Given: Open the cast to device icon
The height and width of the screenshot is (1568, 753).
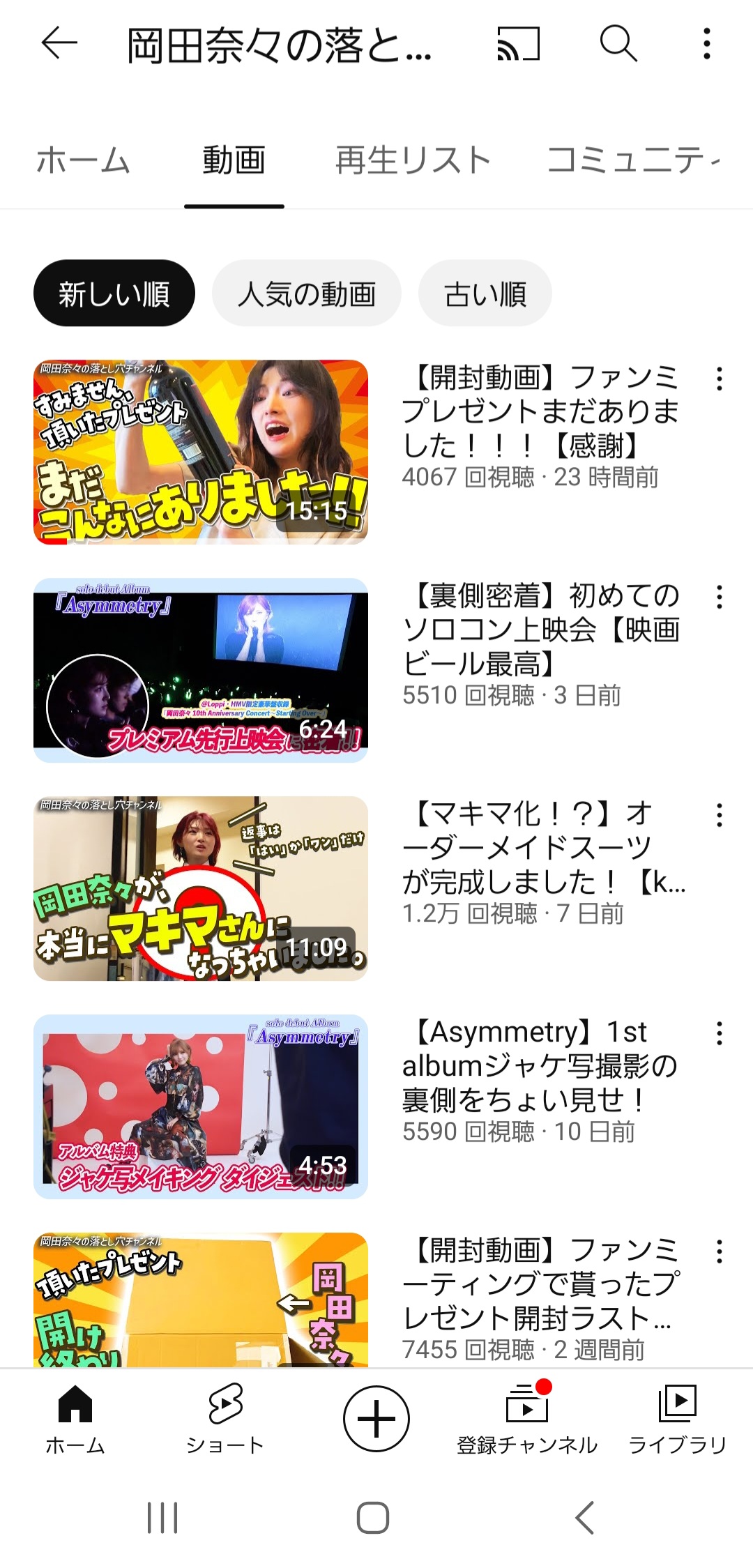Looking at the screenshot, I should (x=518, y=44).
